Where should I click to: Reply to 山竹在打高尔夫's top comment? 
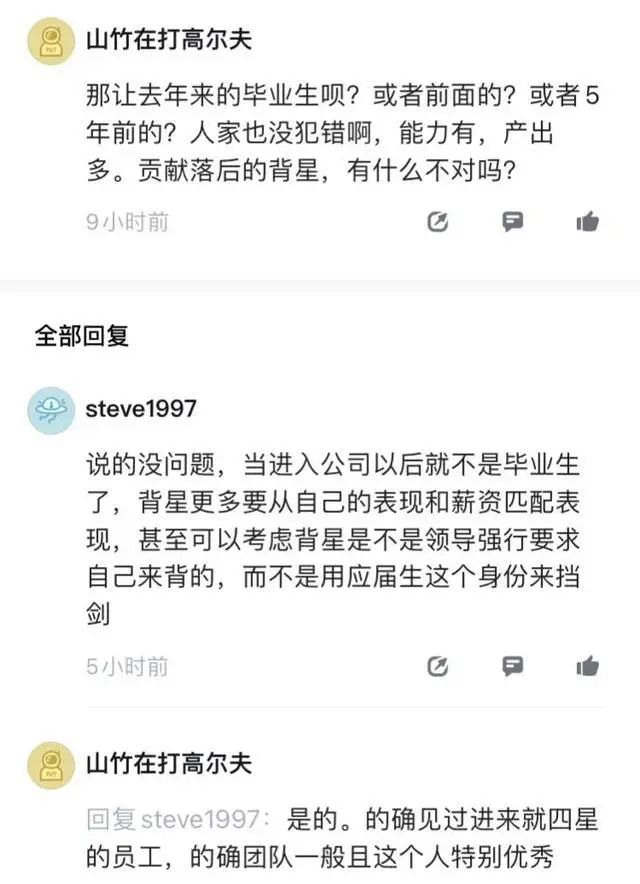pos(513,222)
